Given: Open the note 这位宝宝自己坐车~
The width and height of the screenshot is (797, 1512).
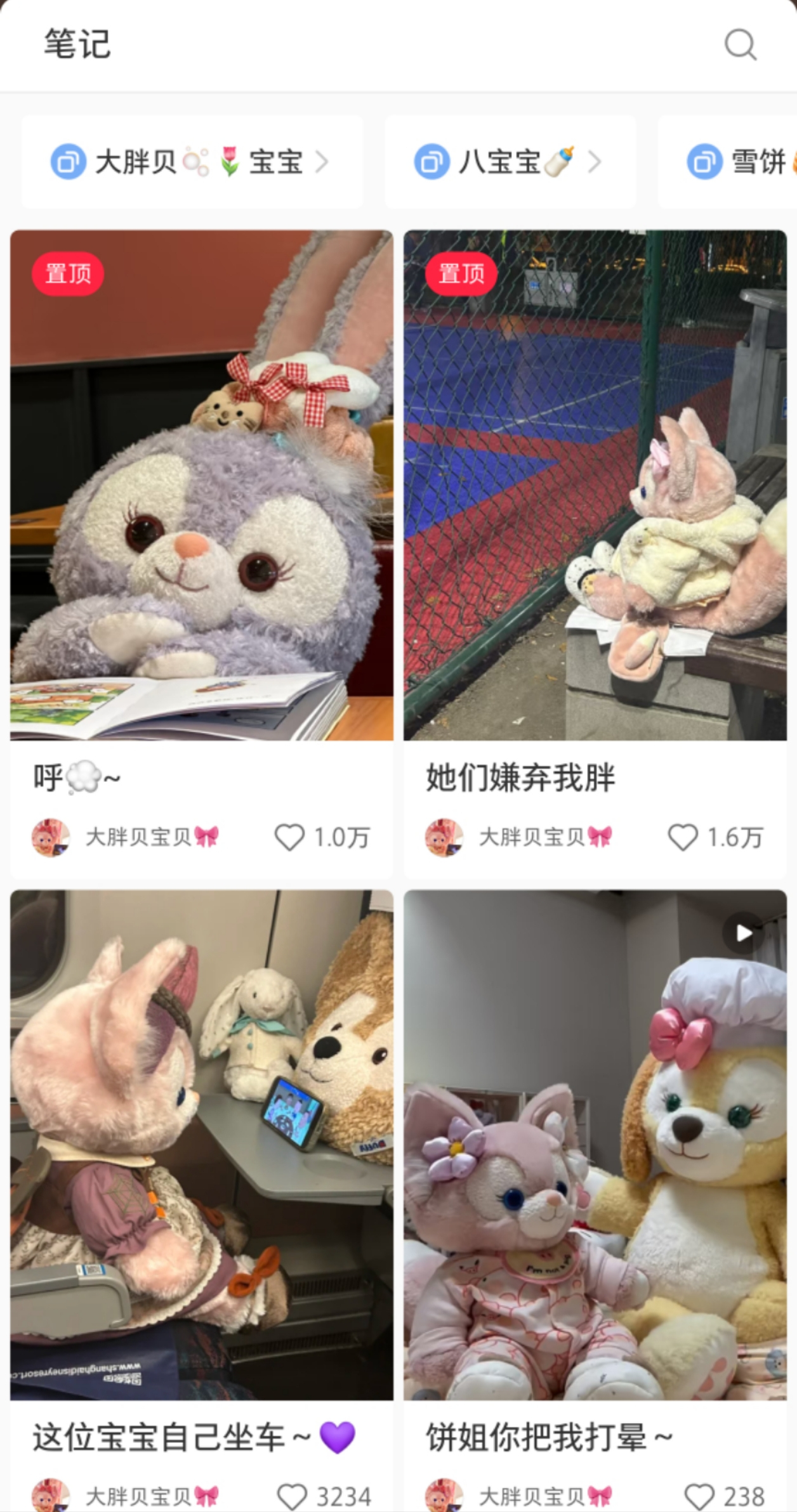Looking at the screenshot, I should click(202, 1145).
